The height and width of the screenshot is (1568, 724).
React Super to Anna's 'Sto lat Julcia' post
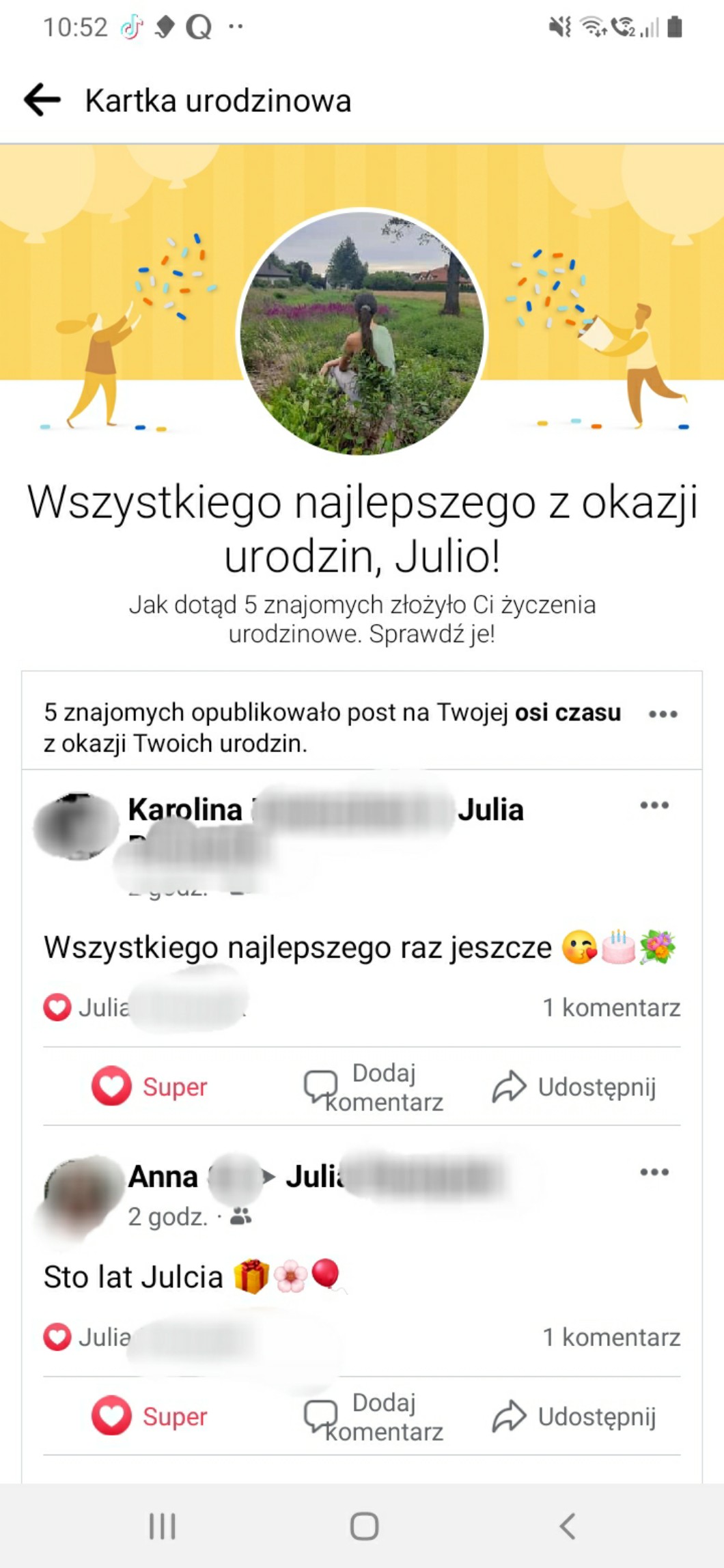150,1416
